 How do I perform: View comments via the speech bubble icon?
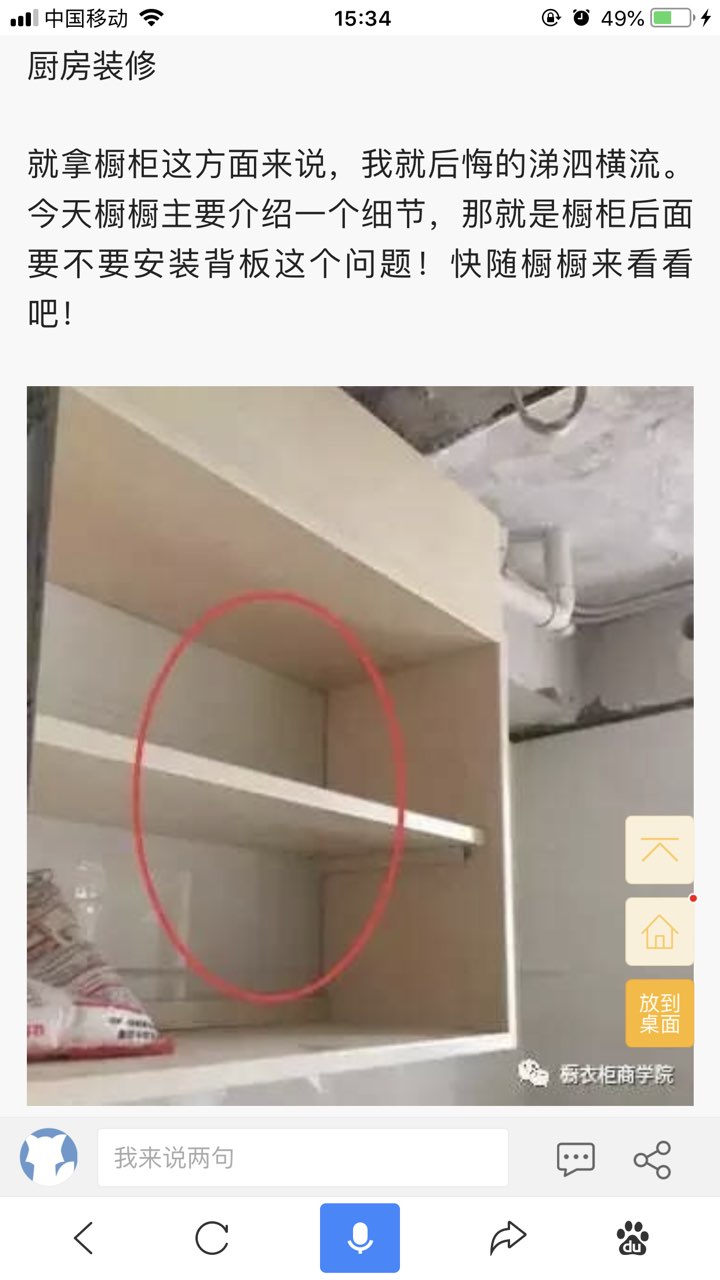point(575,1159)
